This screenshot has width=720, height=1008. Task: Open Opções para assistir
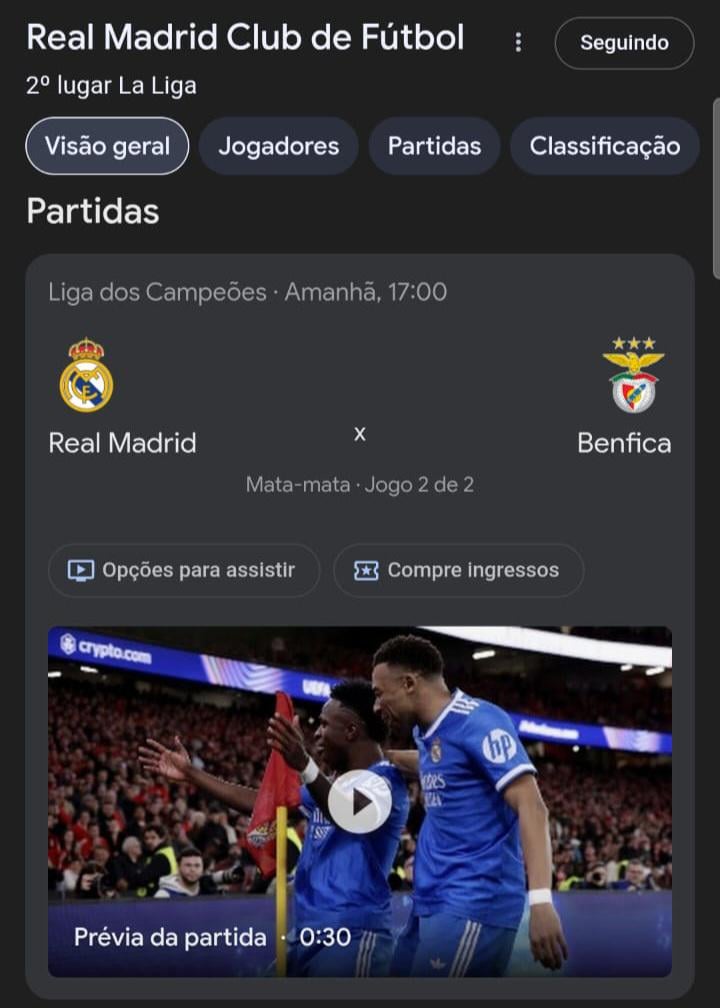click(x=183, y=570)
